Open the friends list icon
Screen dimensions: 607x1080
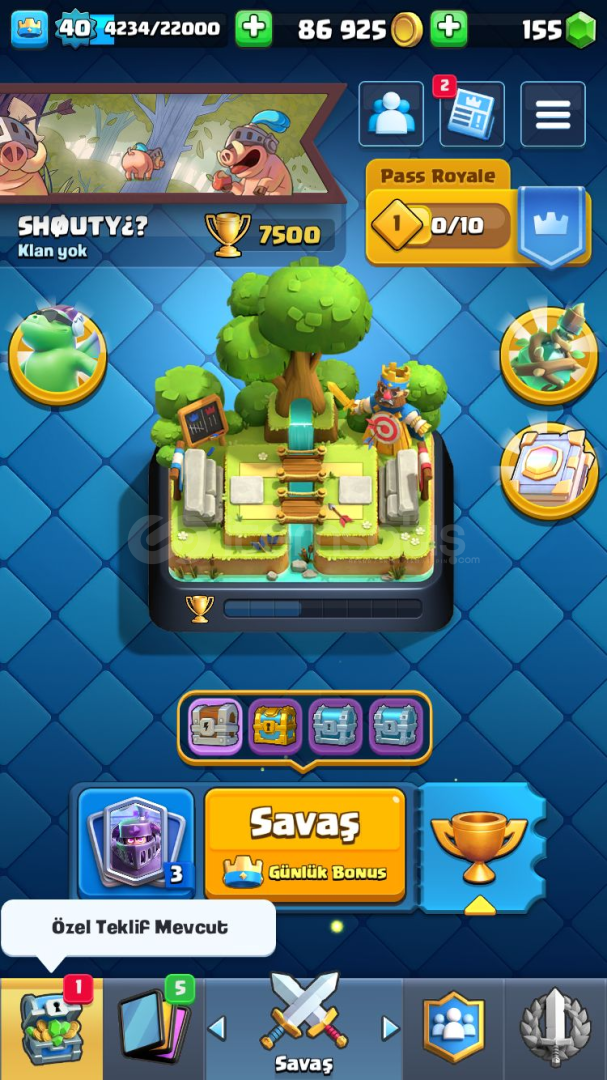pyautogui.click(x=391, y=114)
